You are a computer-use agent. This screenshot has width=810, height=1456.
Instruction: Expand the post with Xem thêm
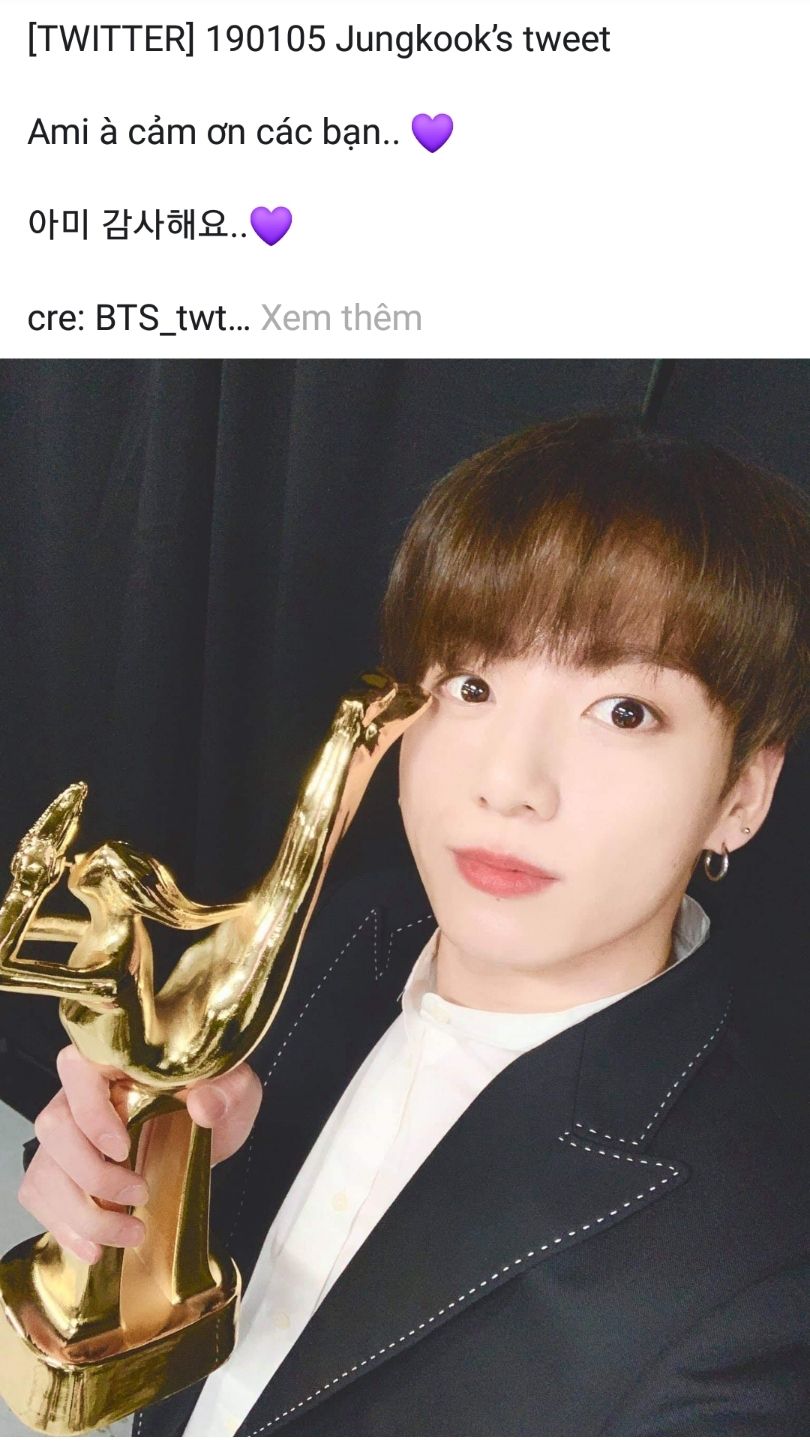341,318
